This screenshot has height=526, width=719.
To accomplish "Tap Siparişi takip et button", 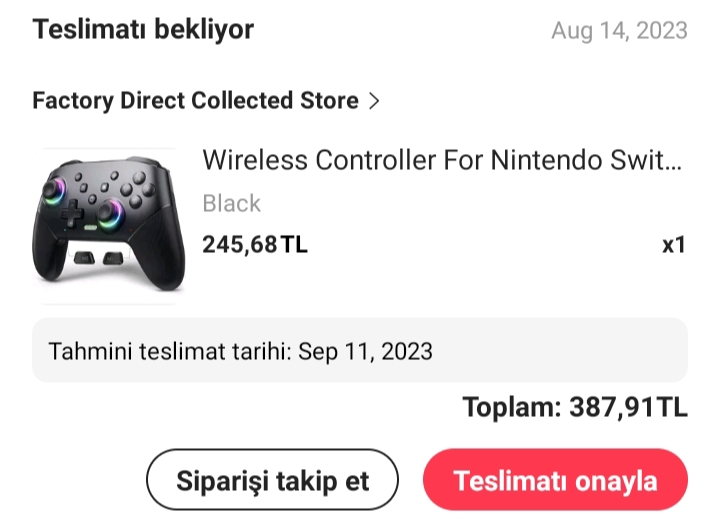I will [273, 481].
